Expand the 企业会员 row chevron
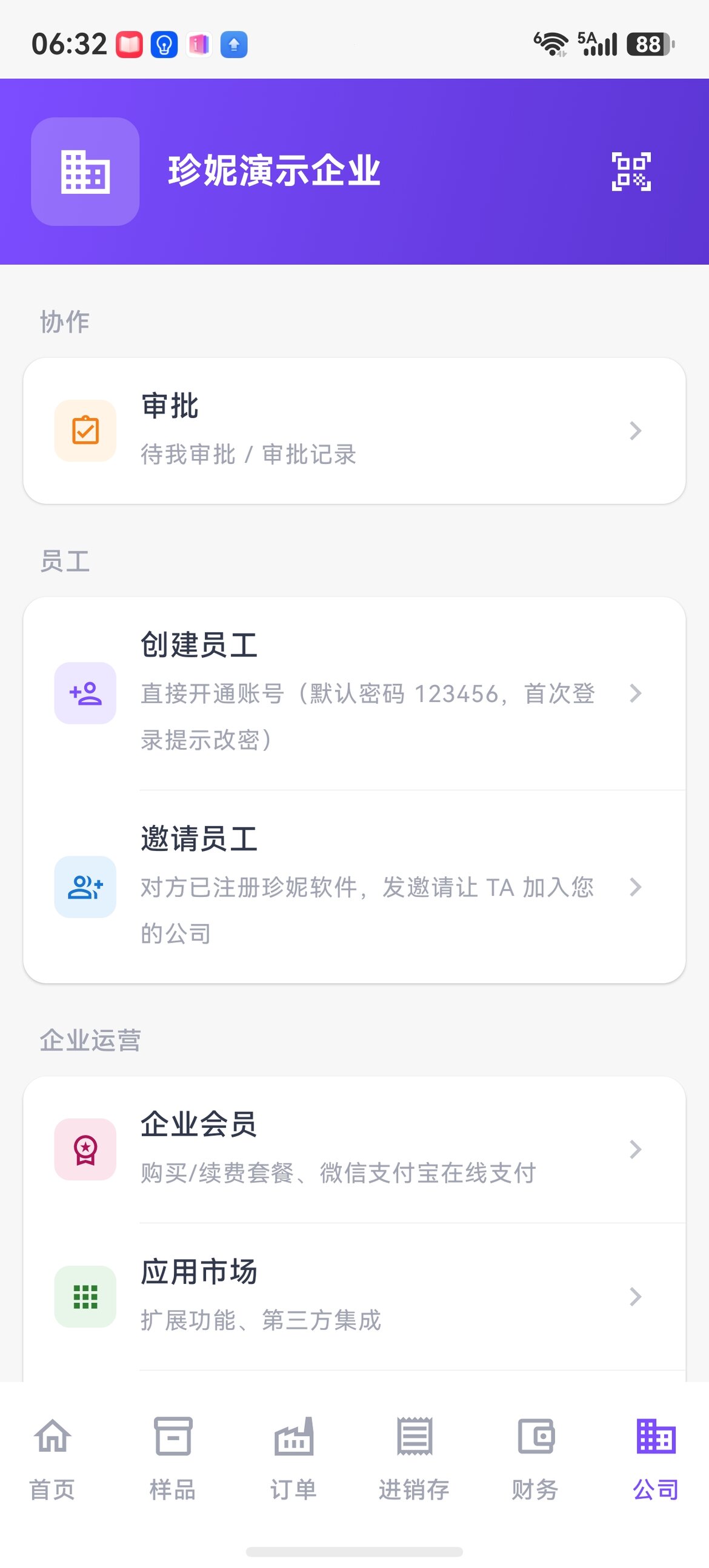Screen dimensions: 709x1568 click(635, 1150)
